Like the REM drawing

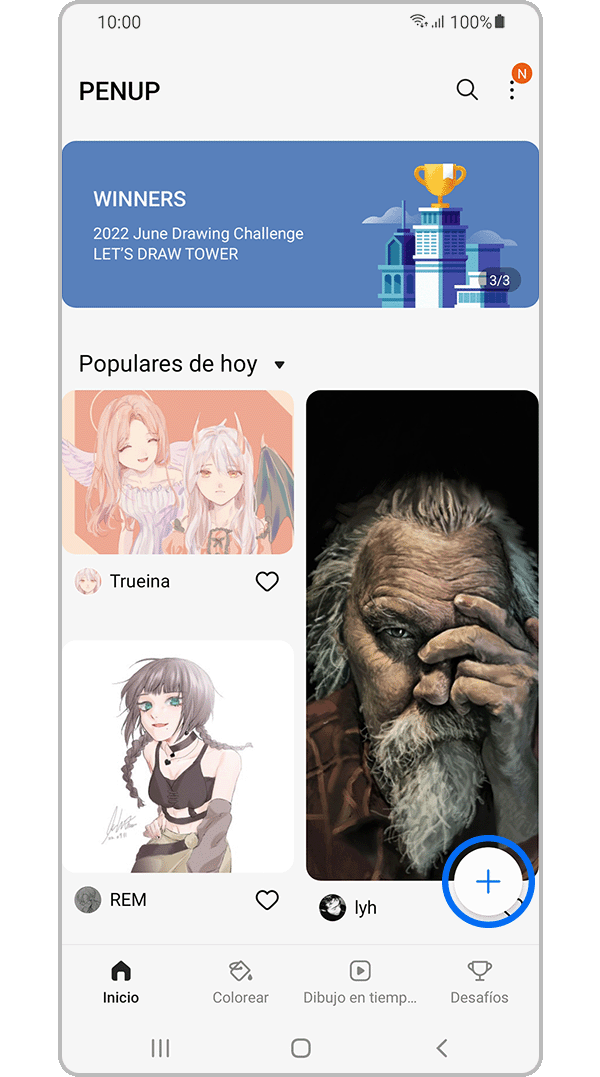(267, 900)
